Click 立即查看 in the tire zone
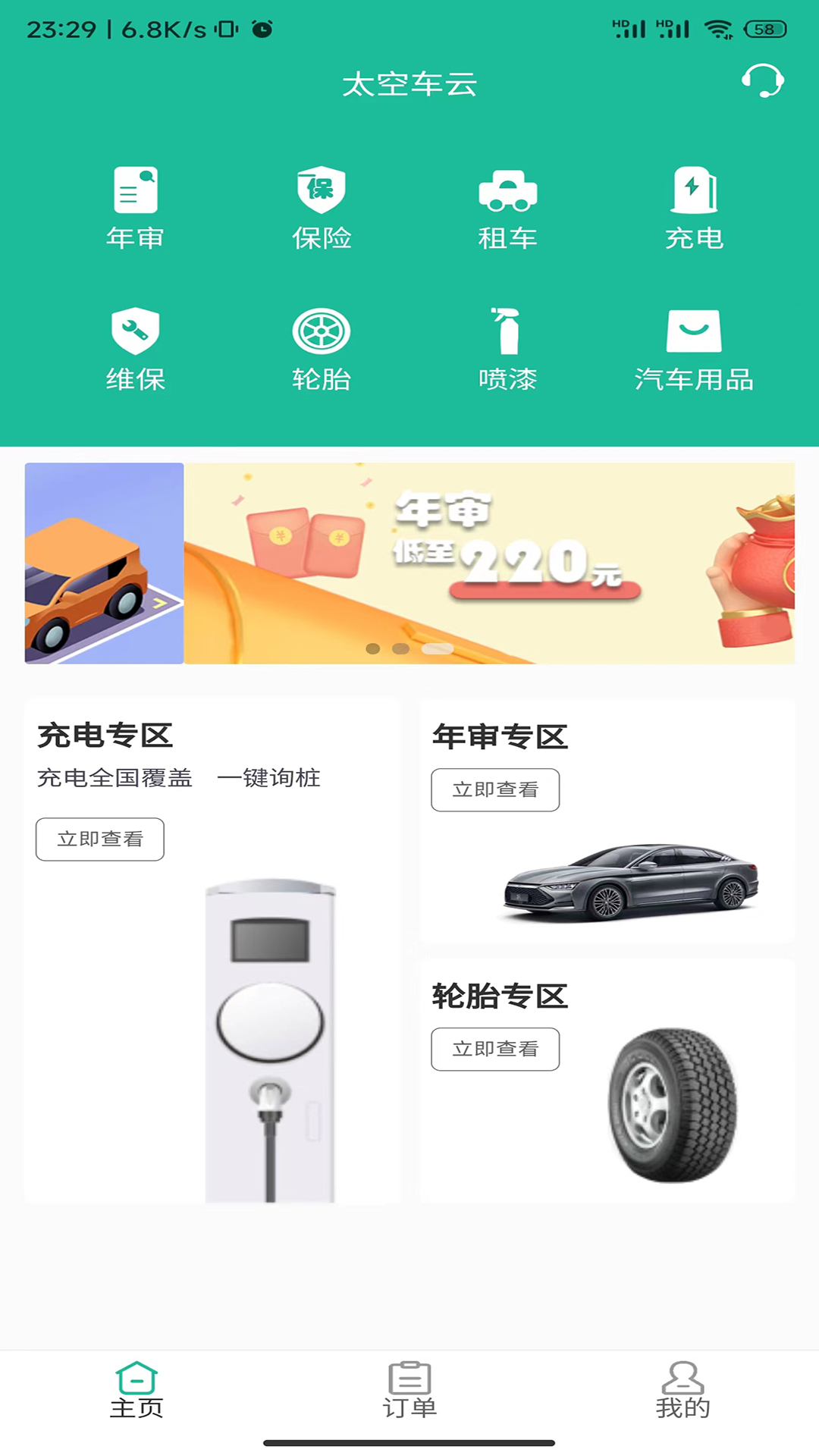This screenshot has width=819, height=1456. click(495, 1050)
